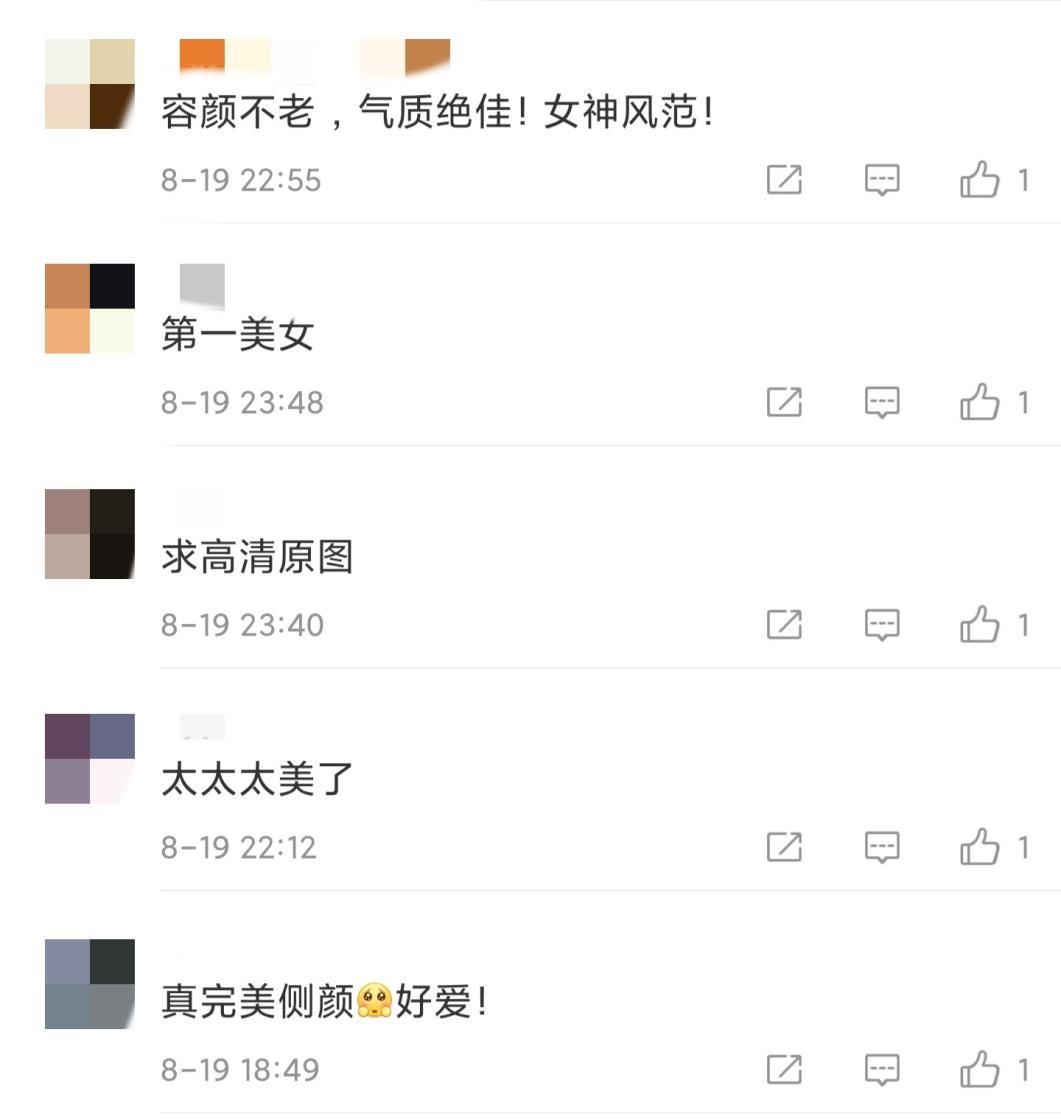The width and height of the screenshot is (1061, 1119).
Task: Visit the profile of the "真完美侧颜" commenter
Action: (90, 983)
